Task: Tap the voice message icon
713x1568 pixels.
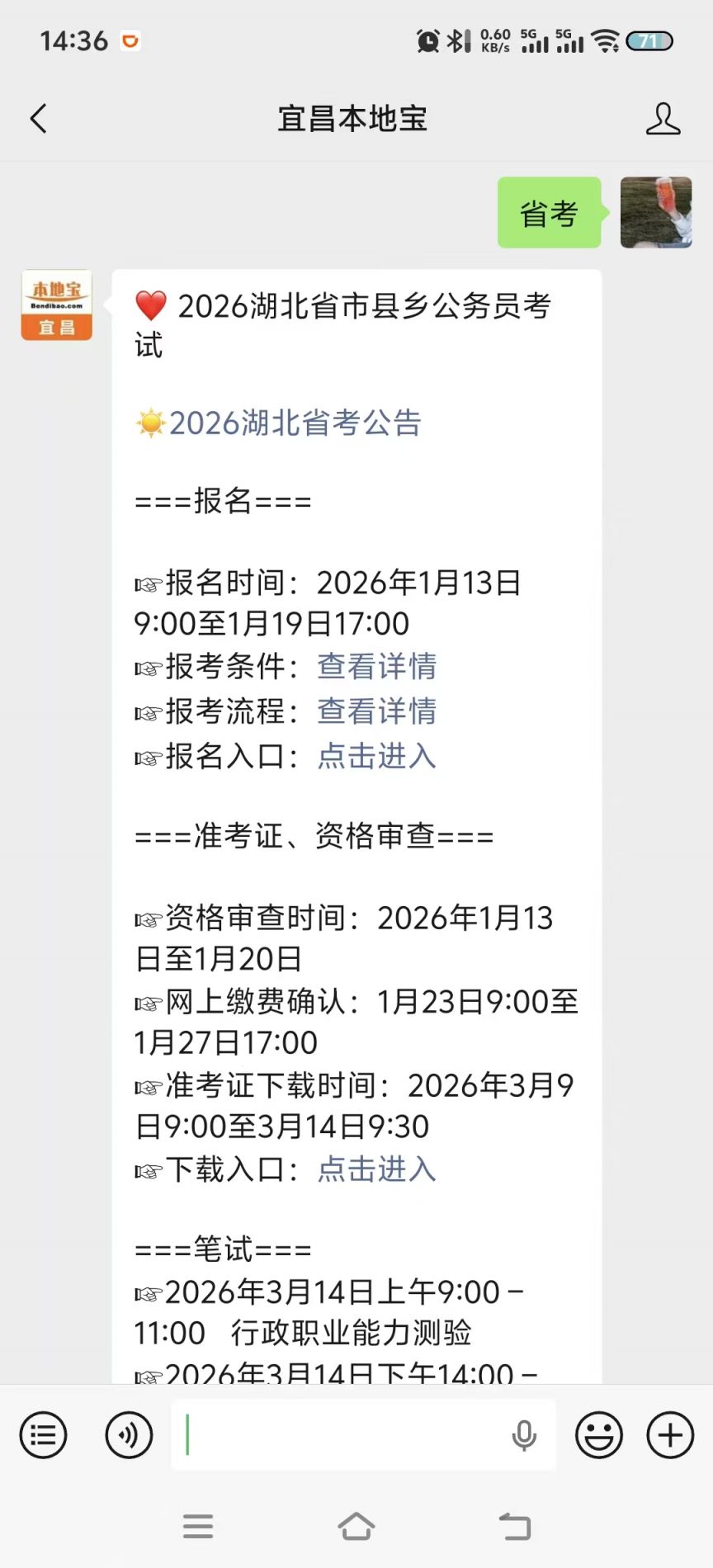Action: click(128, 1435)
